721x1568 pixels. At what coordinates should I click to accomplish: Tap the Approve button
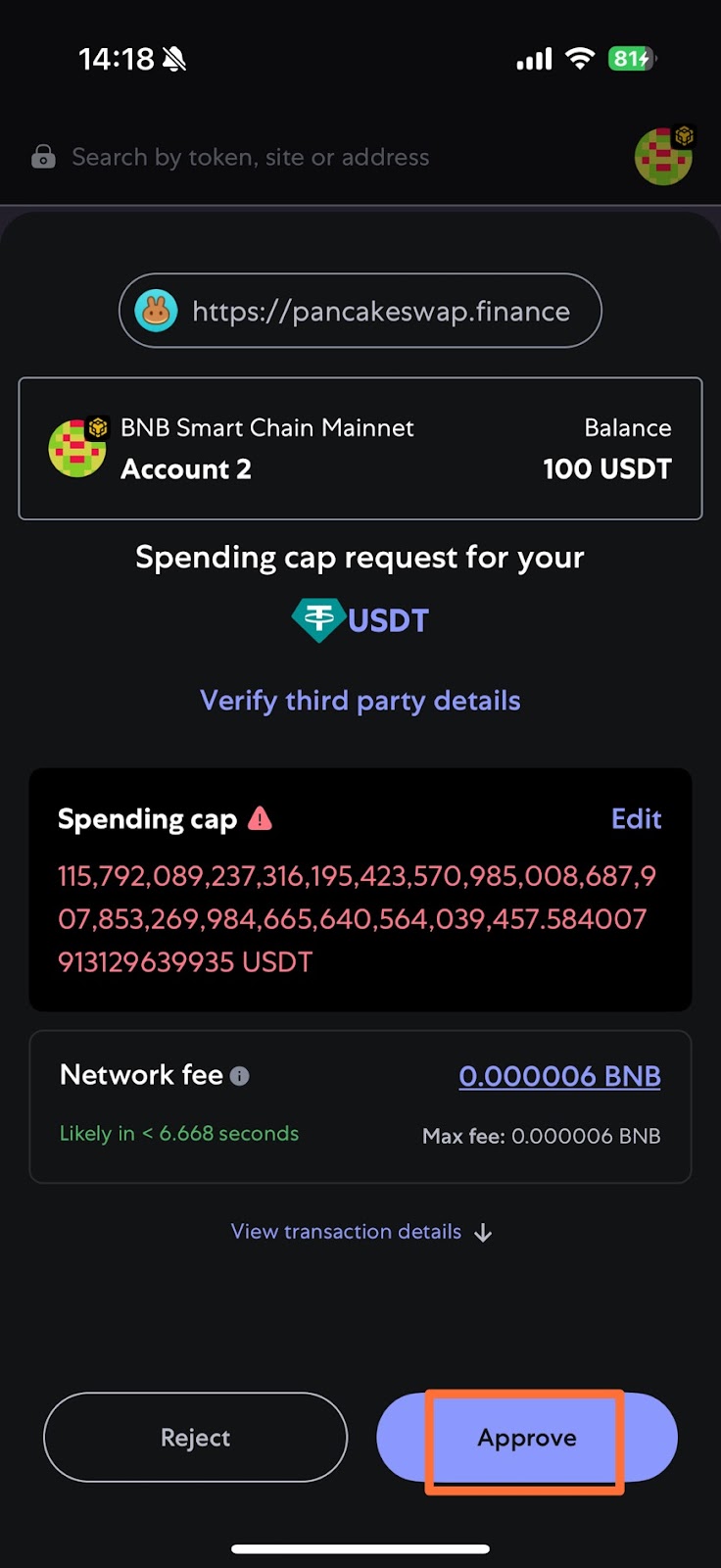click(x=527, y=1437)
